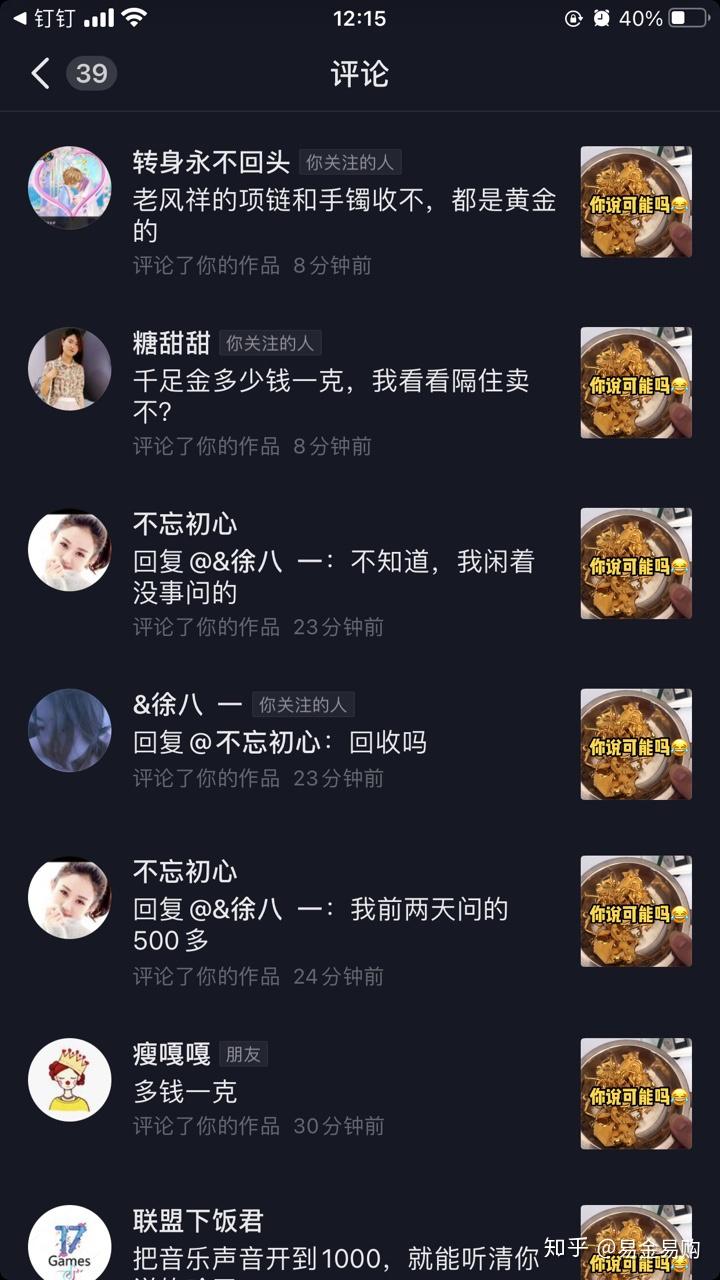Open 联盟下饭君's profile avatar
The image size is (720, 1280).
click(69, 1245)
